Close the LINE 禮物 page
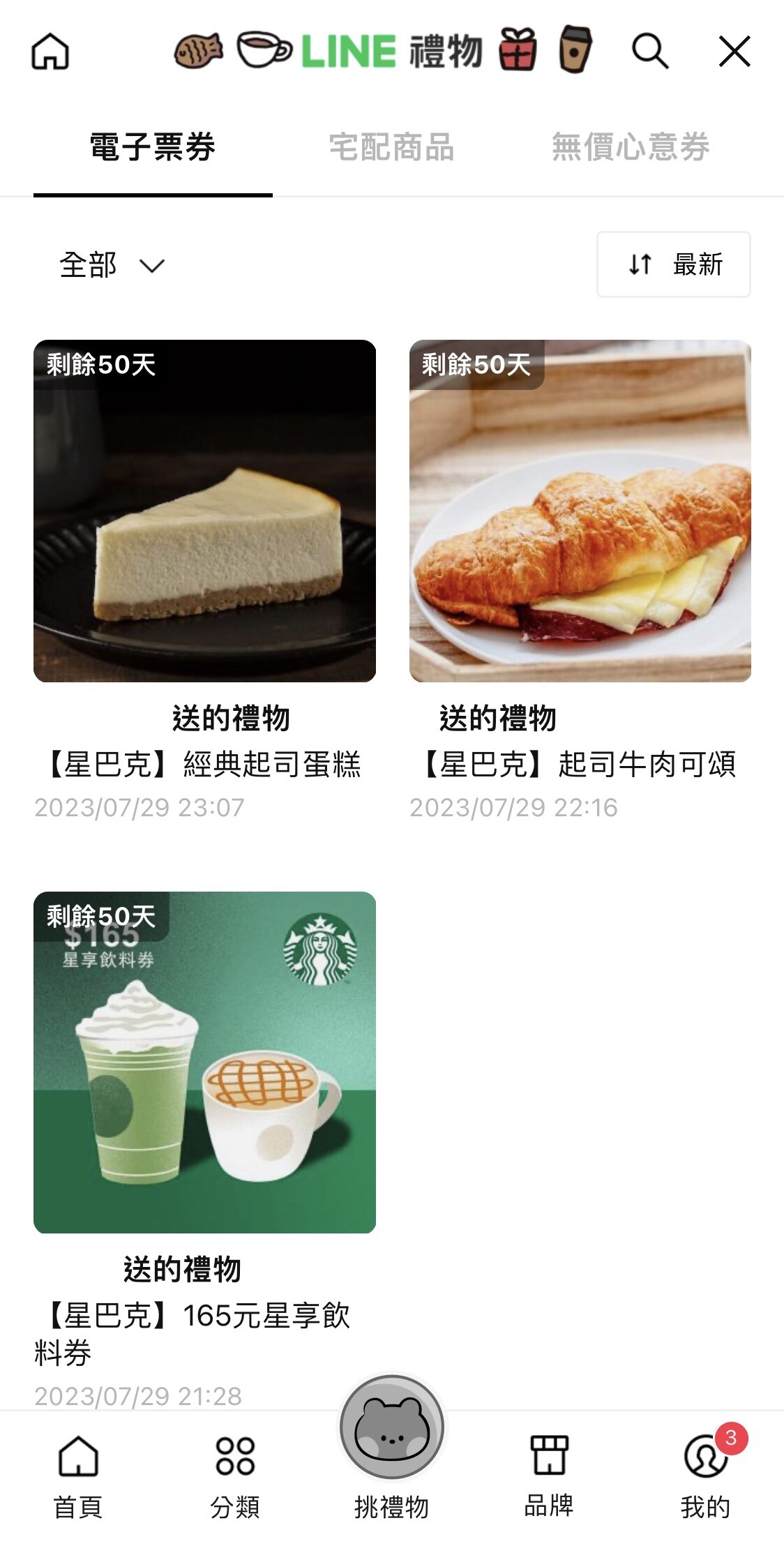784x1546 pixels. coord(734,52)
